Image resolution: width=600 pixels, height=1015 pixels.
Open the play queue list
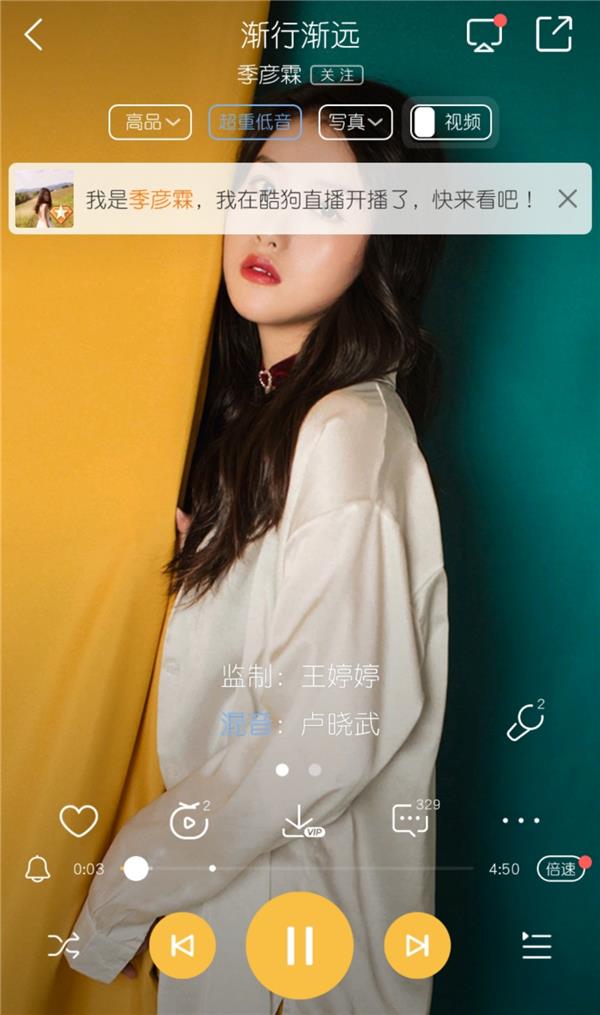coord(536,945)
